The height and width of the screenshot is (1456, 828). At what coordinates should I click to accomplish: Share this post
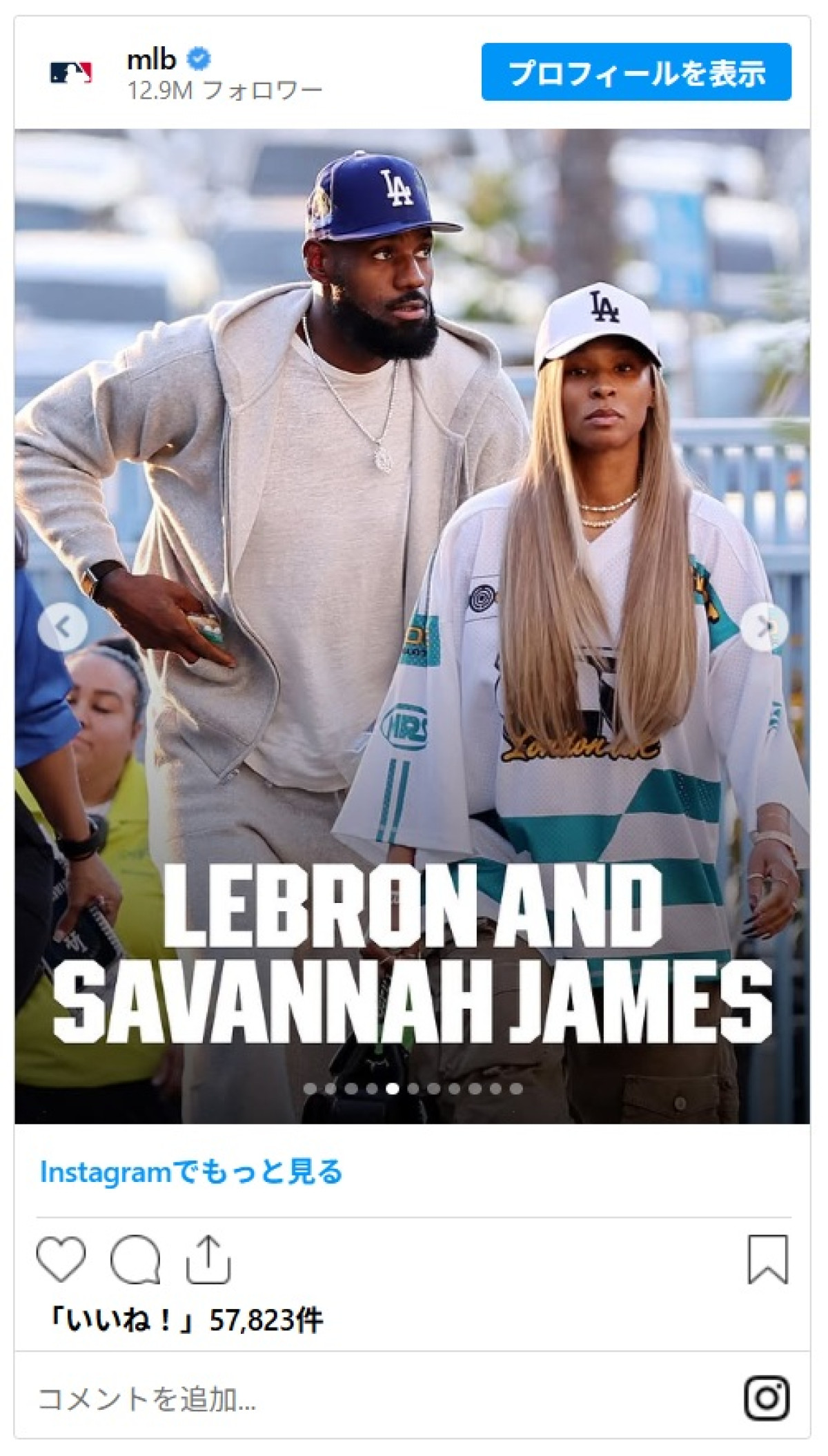point(208,1260)
